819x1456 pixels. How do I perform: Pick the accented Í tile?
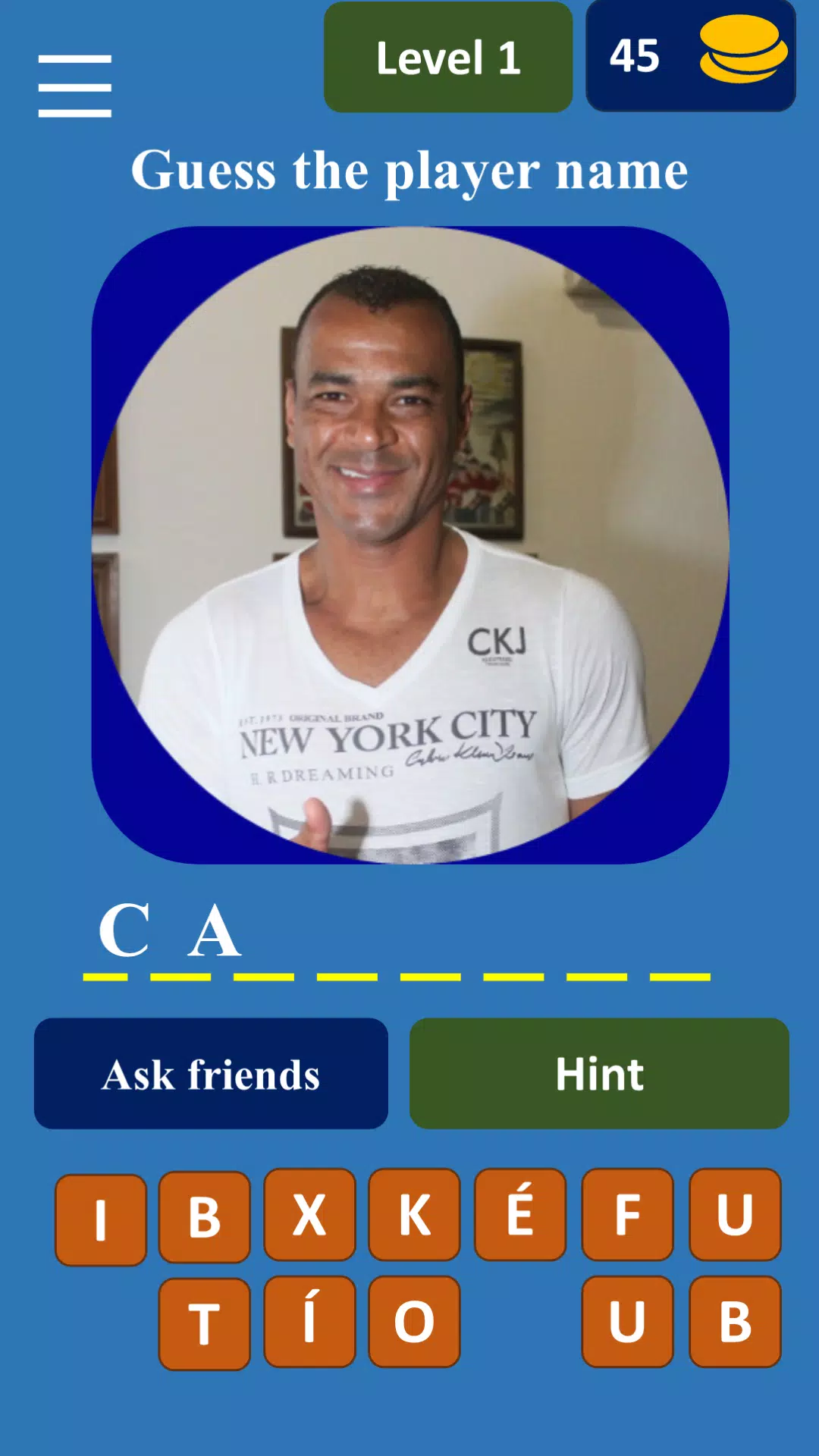(x=309, y=1321)
